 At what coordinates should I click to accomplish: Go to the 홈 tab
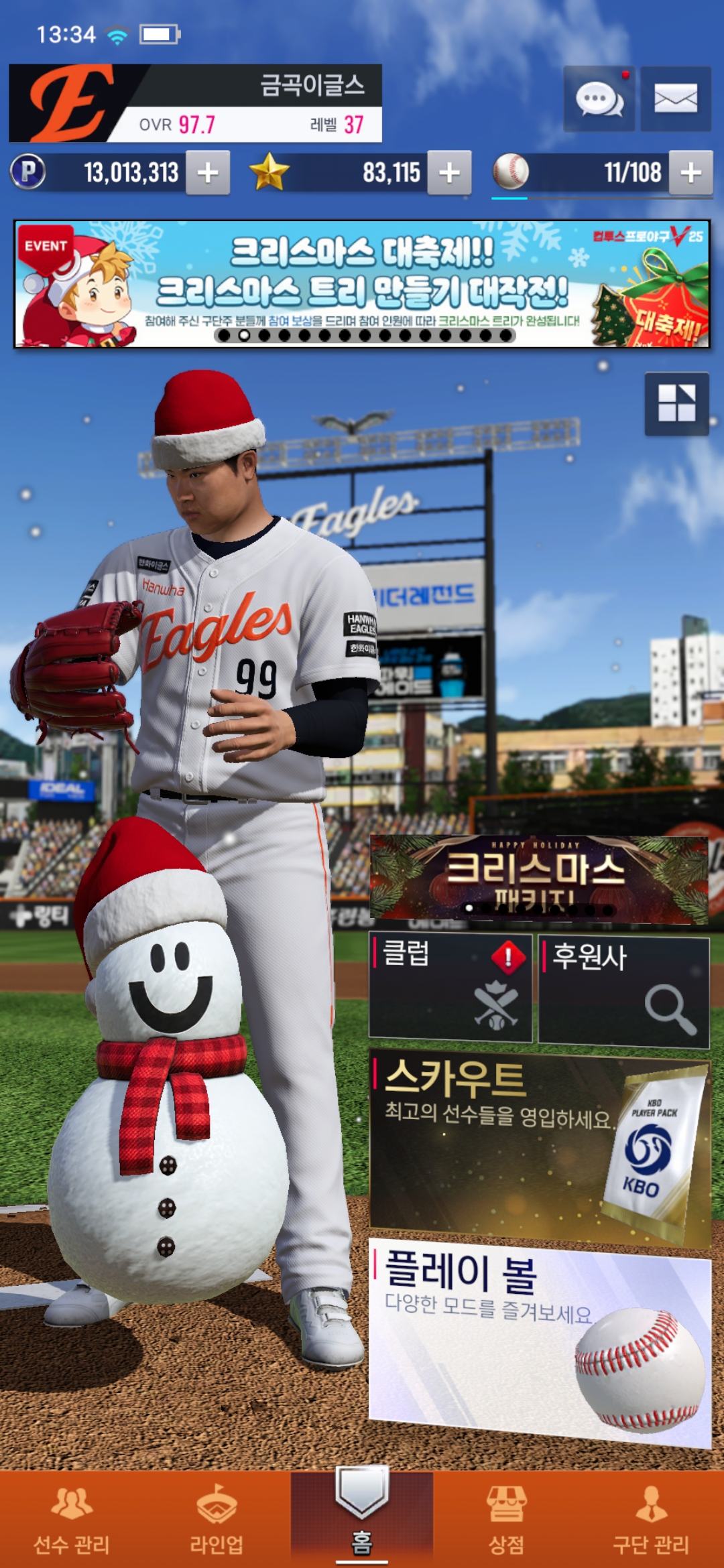[x=362, y=1517]
